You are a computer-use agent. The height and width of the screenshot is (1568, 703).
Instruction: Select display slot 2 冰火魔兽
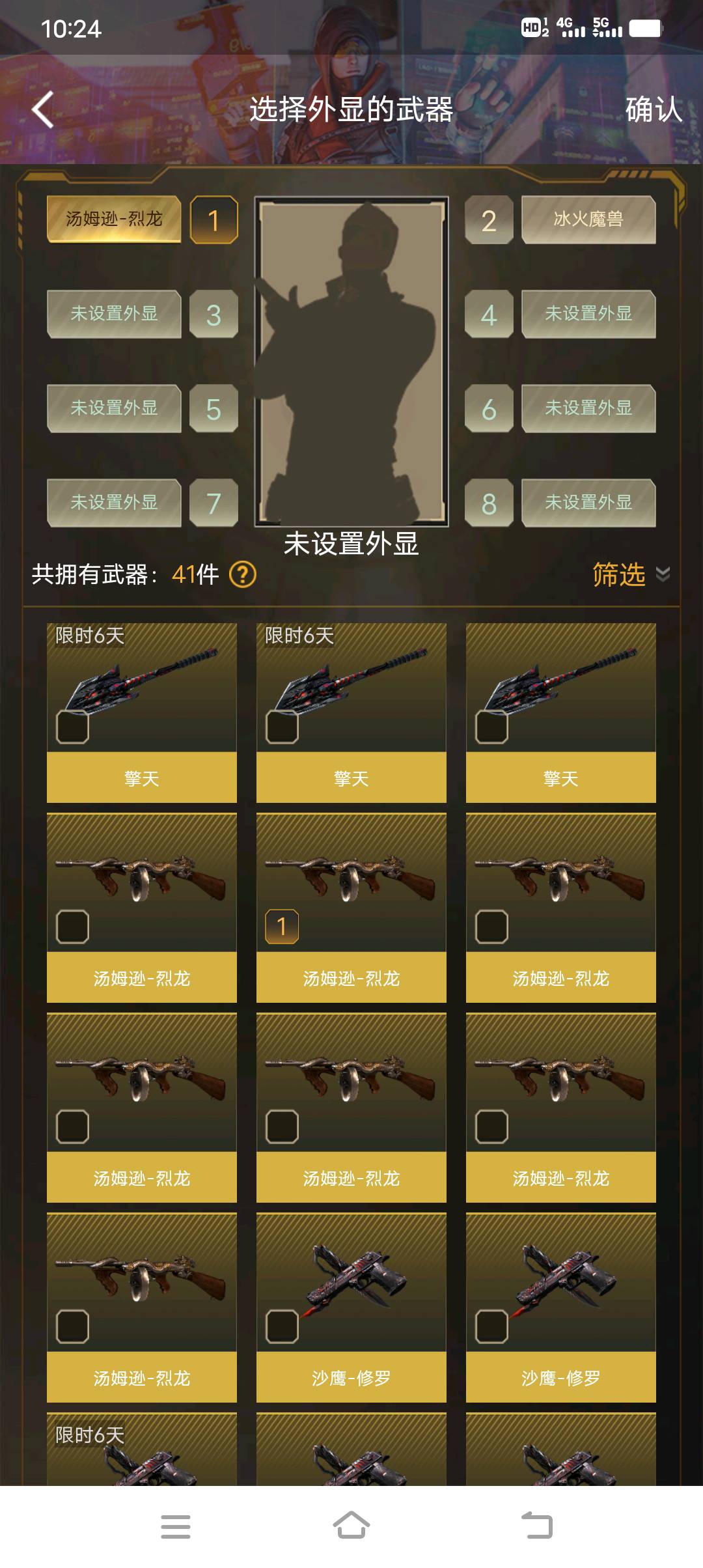point(588,219)
